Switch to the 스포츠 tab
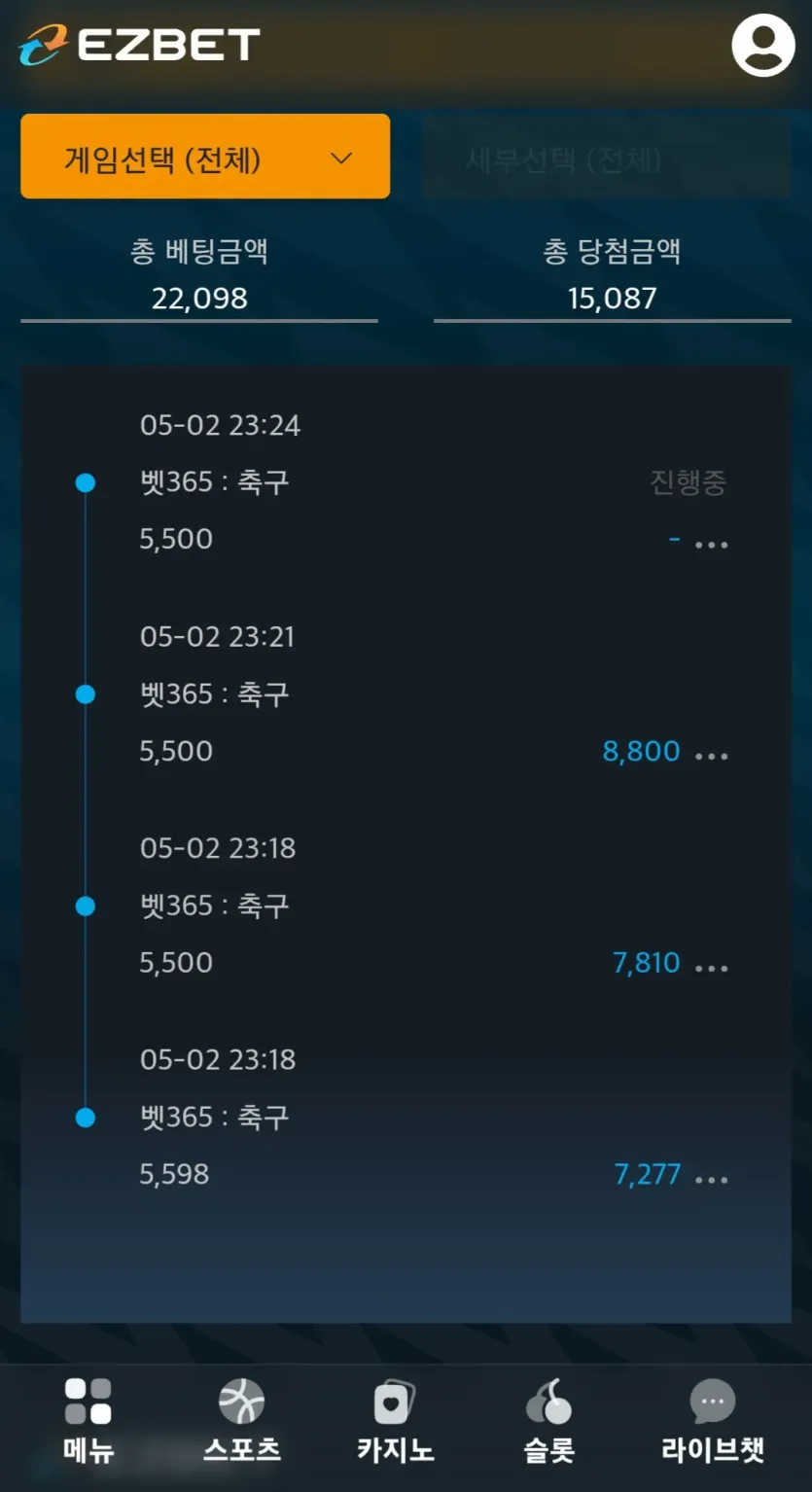 click(242, 1421)
